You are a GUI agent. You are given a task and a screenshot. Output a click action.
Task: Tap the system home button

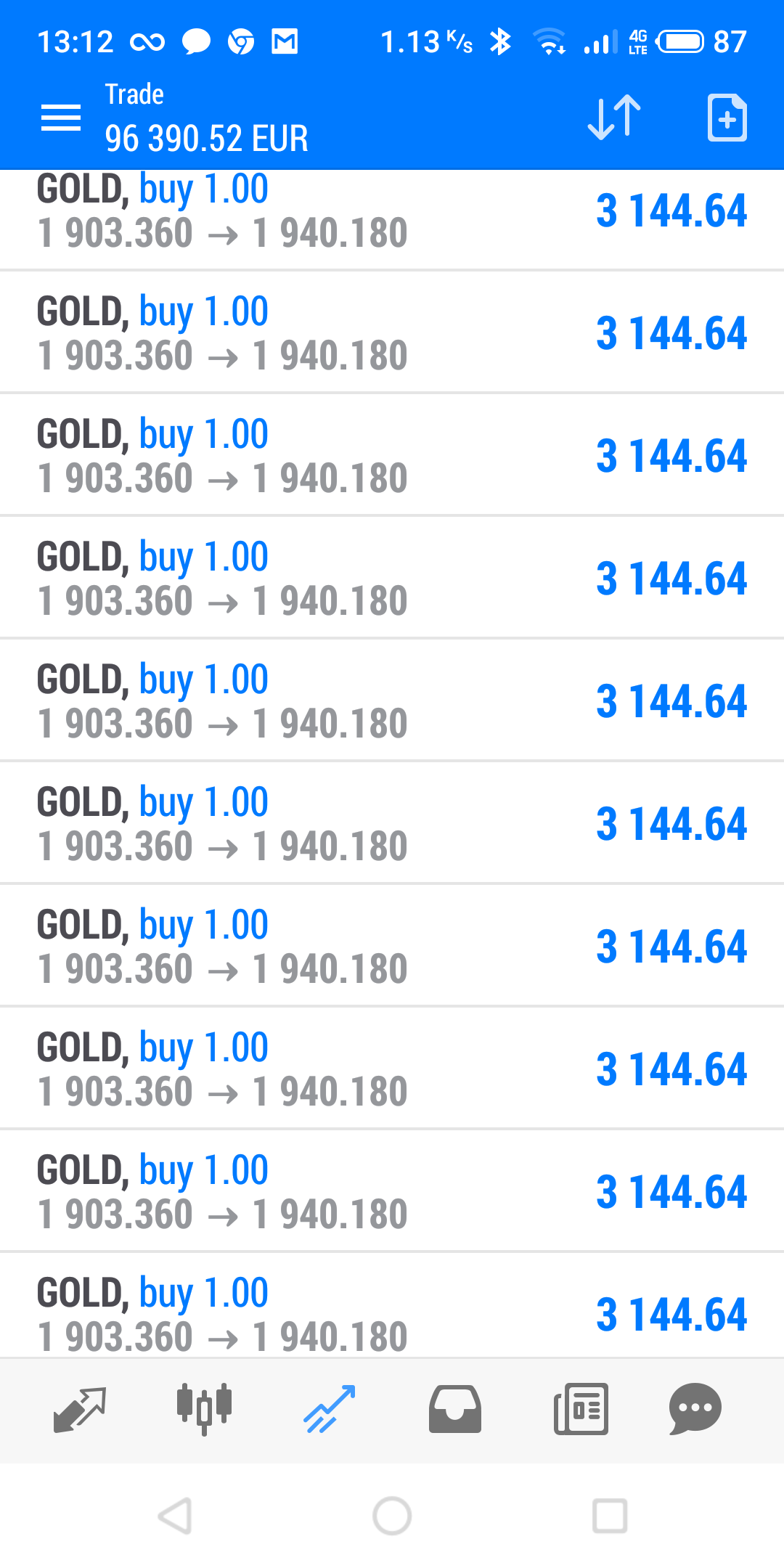pos(392,1516)
